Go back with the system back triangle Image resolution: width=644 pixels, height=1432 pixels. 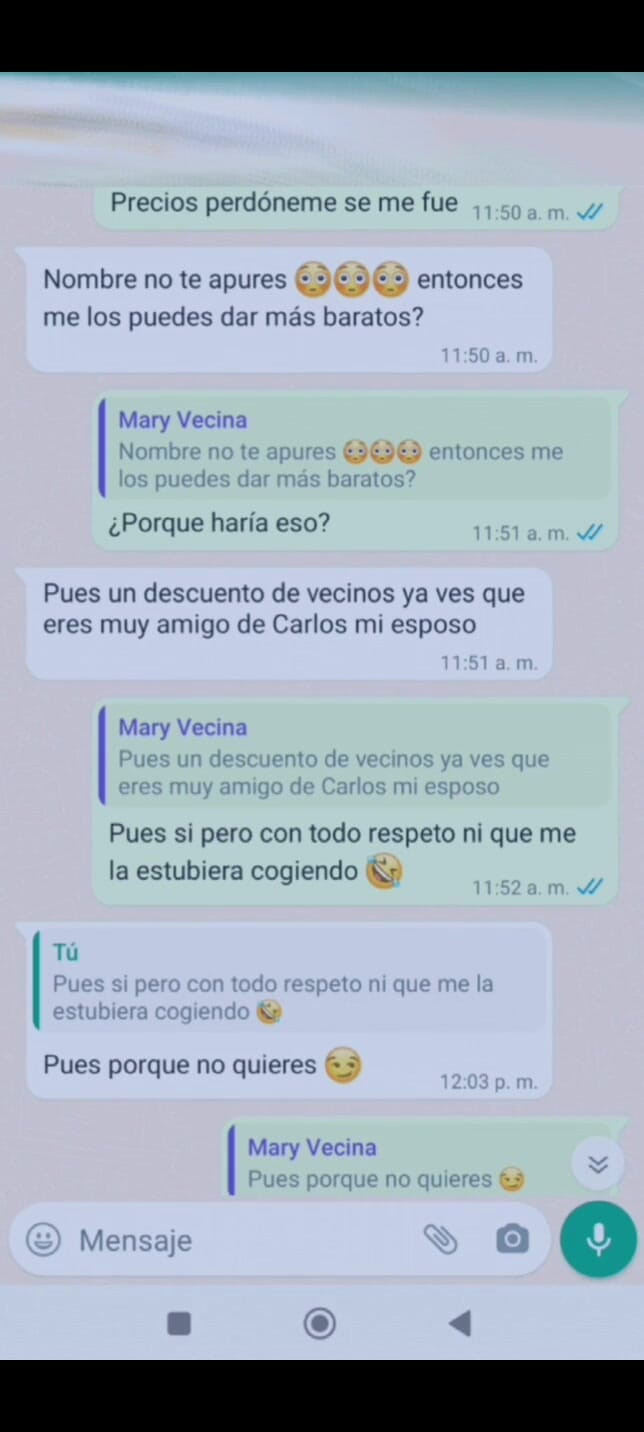point(460,1324)
